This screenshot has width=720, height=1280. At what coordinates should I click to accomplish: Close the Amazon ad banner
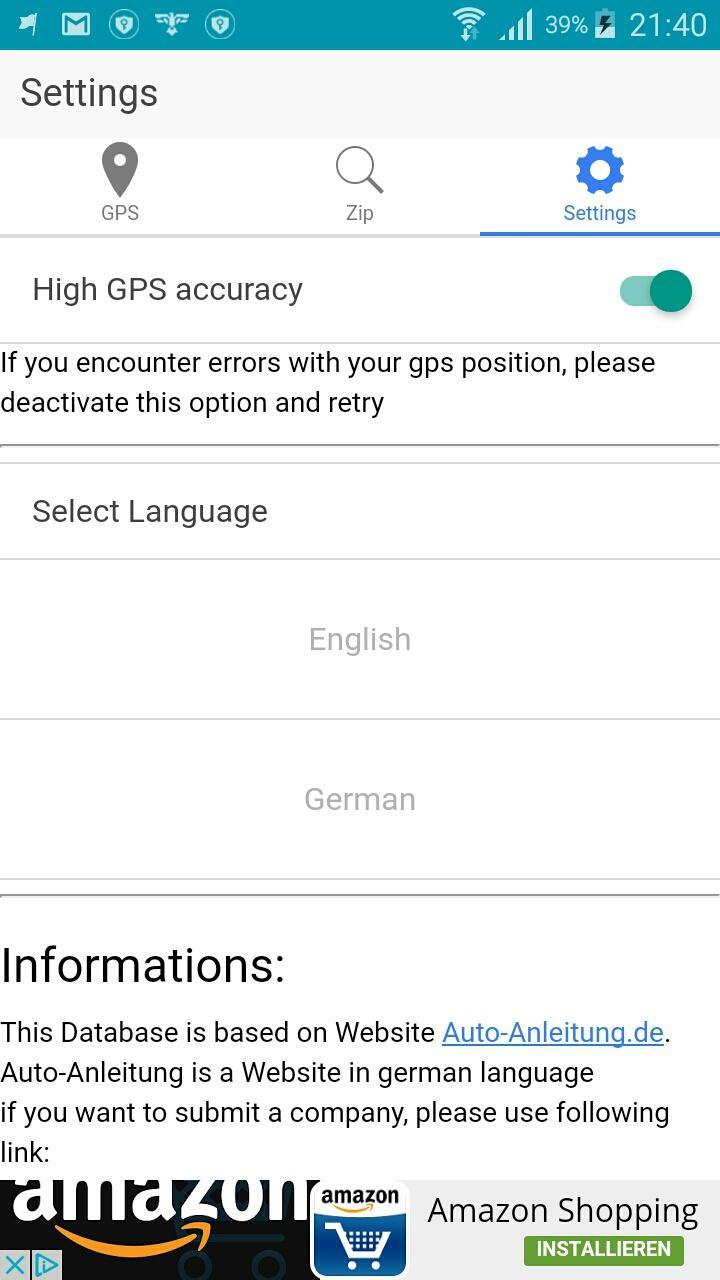pos(15,1265)
